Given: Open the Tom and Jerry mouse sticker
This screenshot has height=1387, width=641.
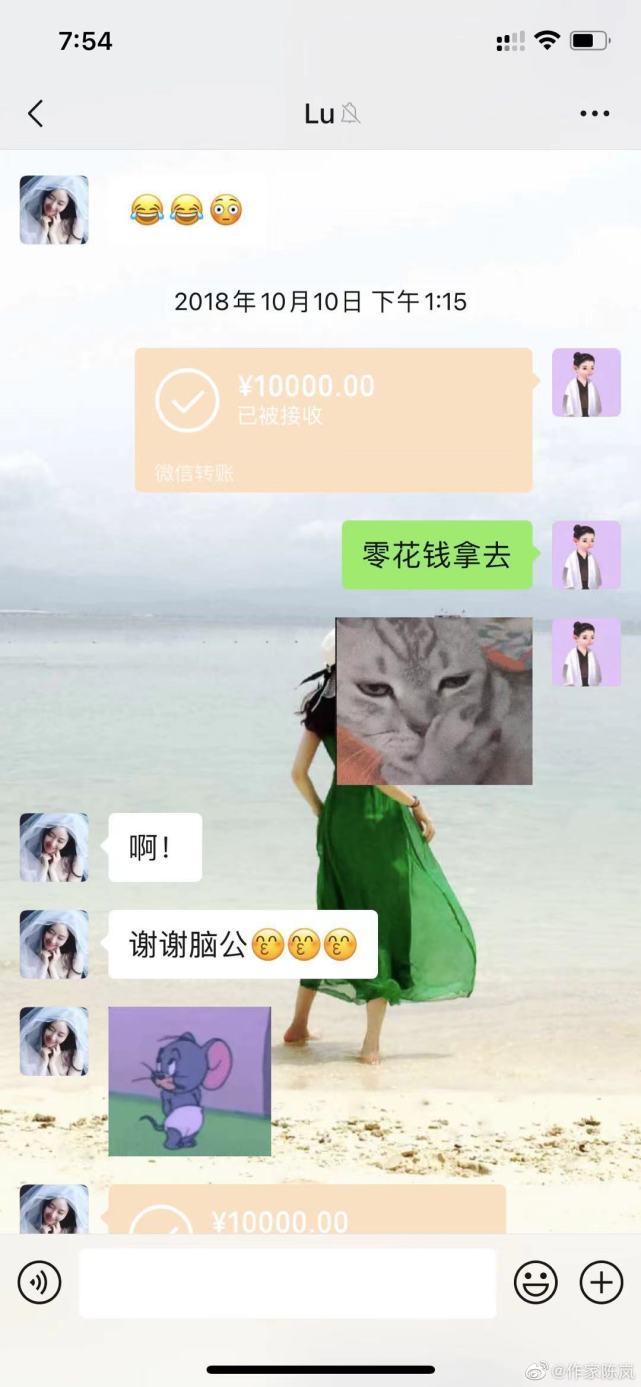Looking at the screenshot, I should (x=190, y=1081).
